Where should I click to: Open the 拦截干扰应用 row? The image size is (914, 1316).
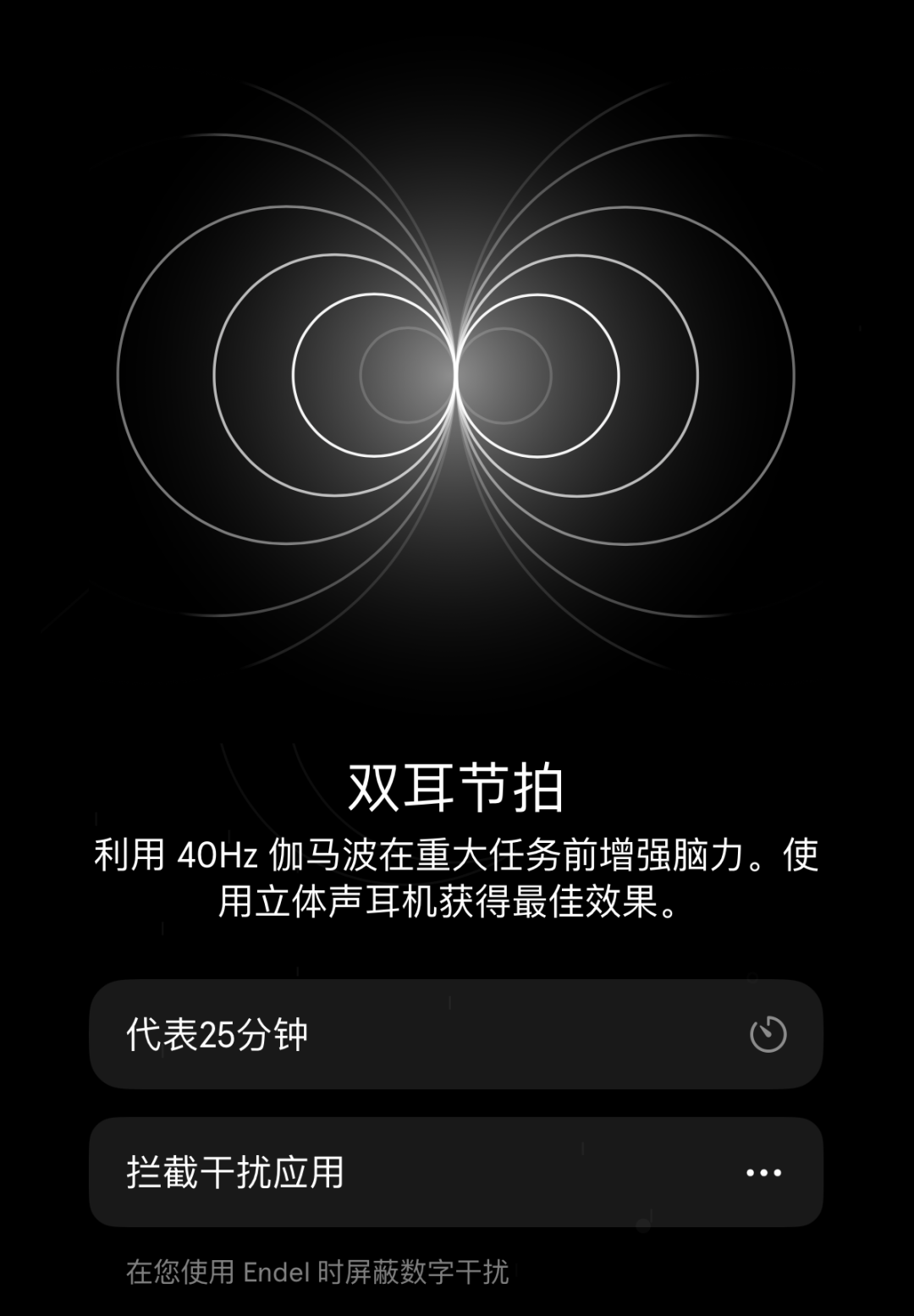[455, 1172]
